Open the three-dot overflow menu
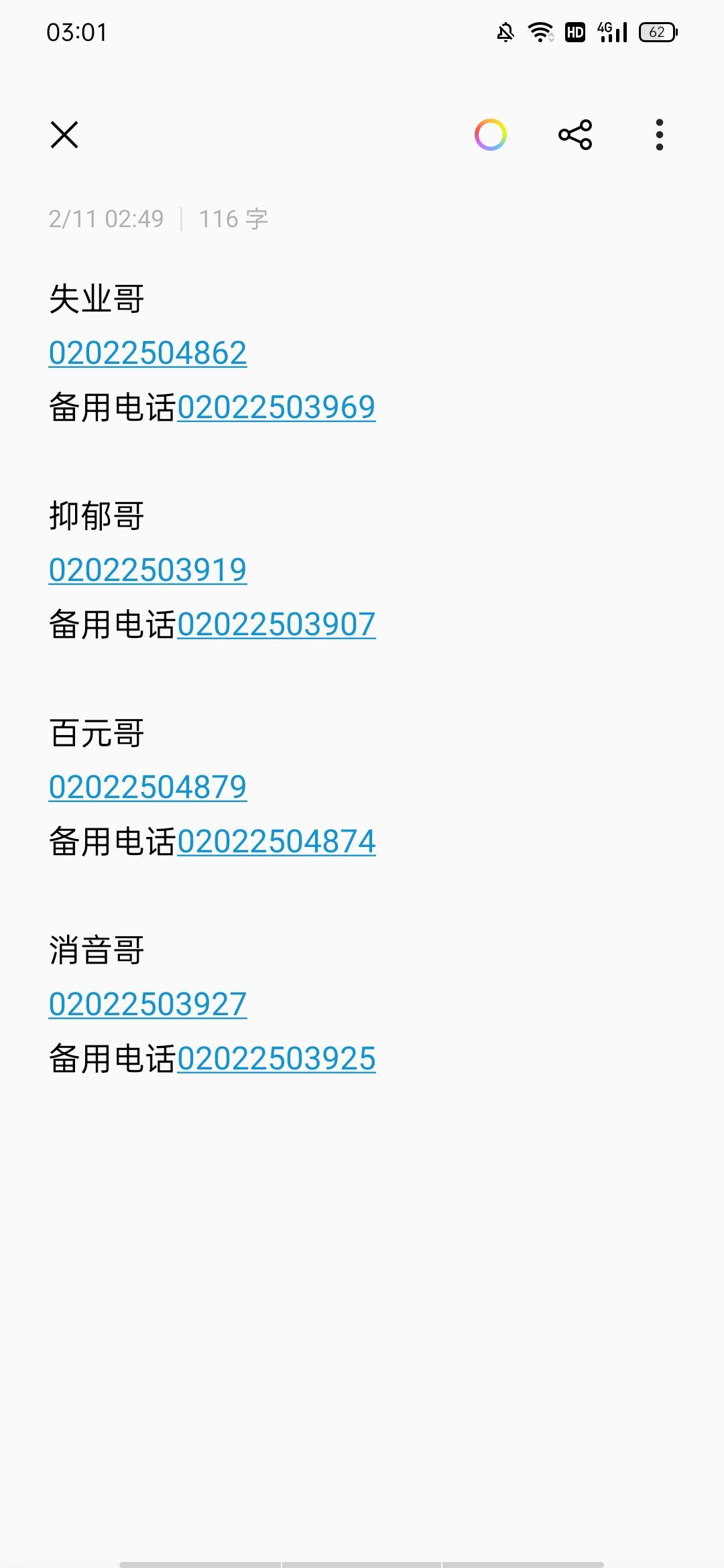Viewport: 724px width, 1568px height. [660, 135]
